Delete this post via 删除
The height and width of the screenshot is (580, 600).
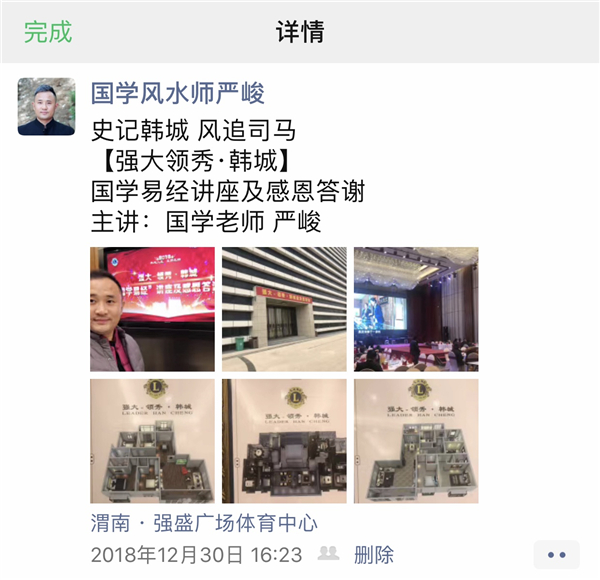[374, 554]
